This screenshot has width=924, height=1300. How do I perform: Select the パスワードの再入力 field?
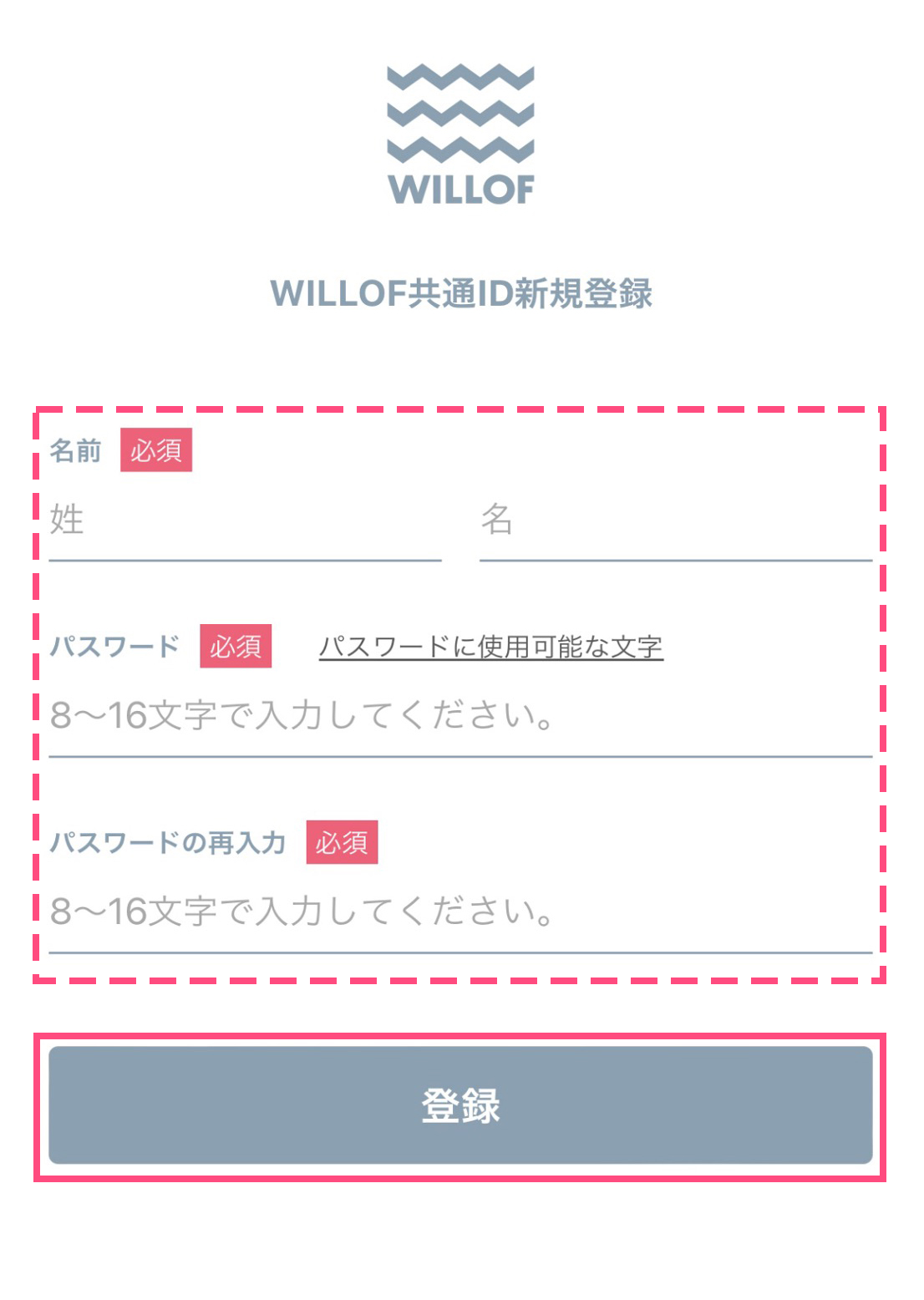(x=459, y=912)
